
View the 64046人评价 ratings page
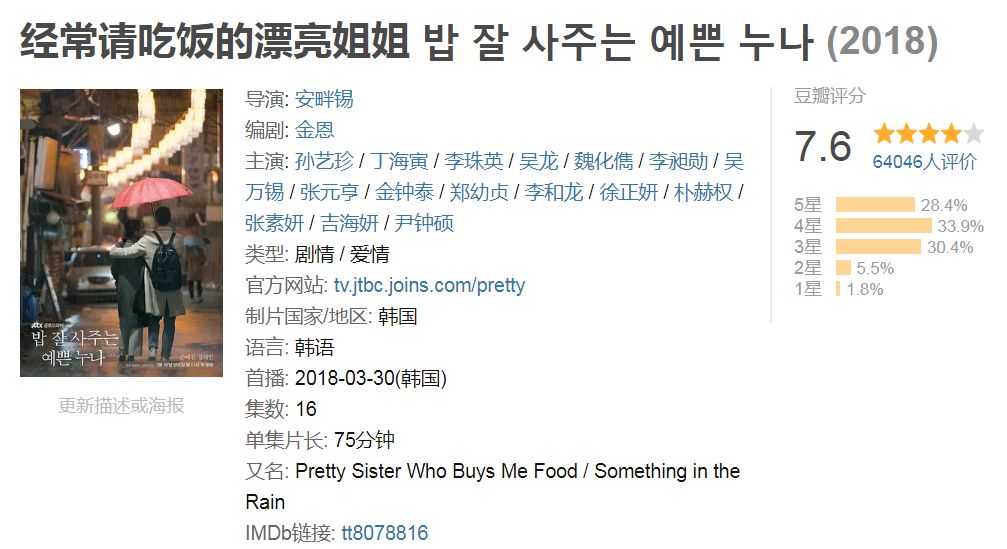point(924,162)
